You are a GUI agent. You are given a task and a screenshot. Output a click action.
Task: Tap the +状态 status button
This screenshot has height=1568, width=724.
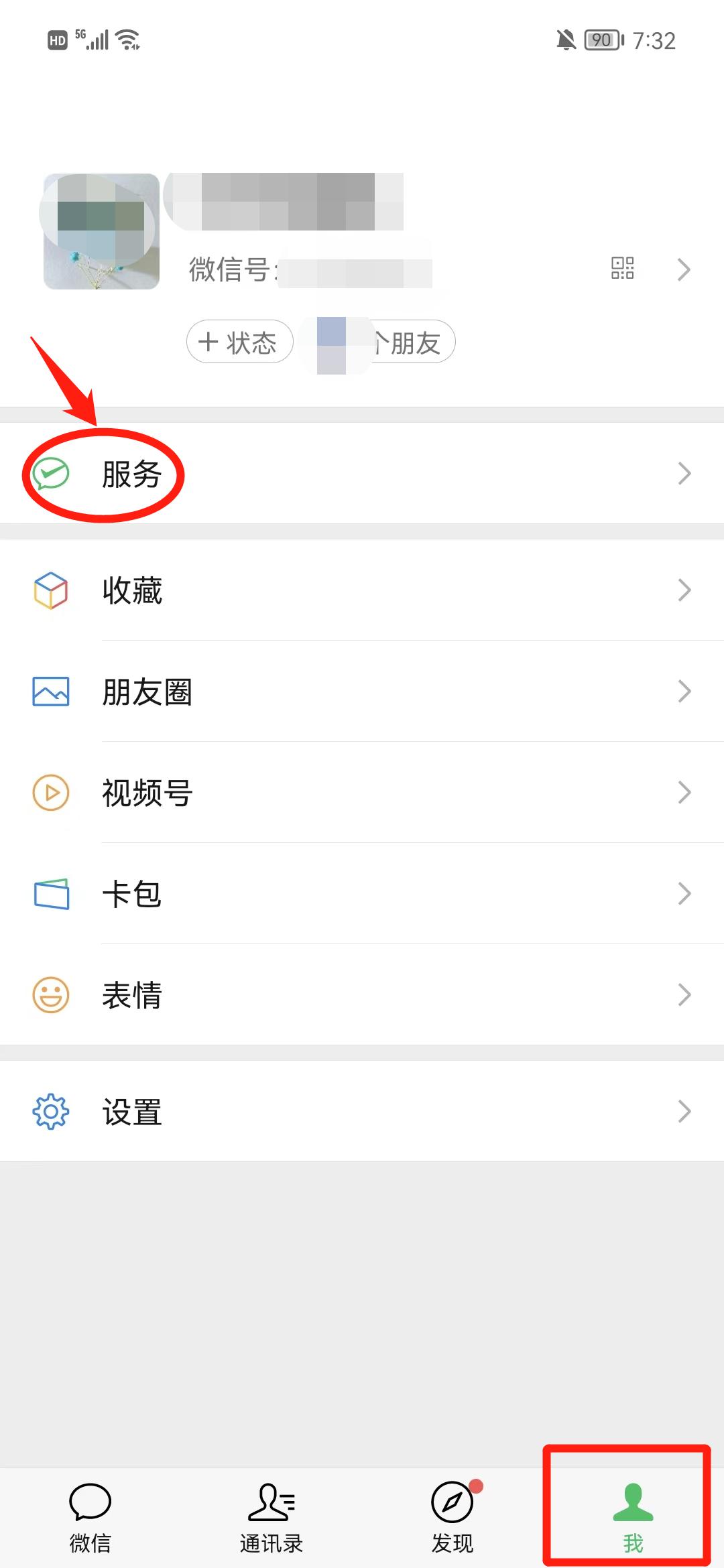tap(239, 342)
